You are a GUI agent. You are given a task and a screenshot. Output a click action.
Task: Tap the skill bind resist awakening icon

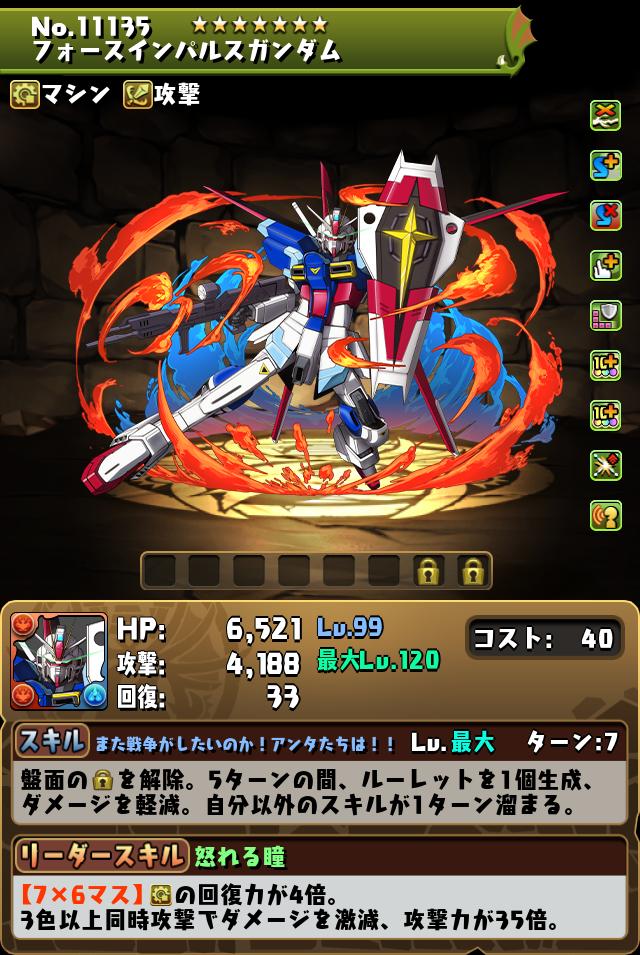[x=606, y=215]
